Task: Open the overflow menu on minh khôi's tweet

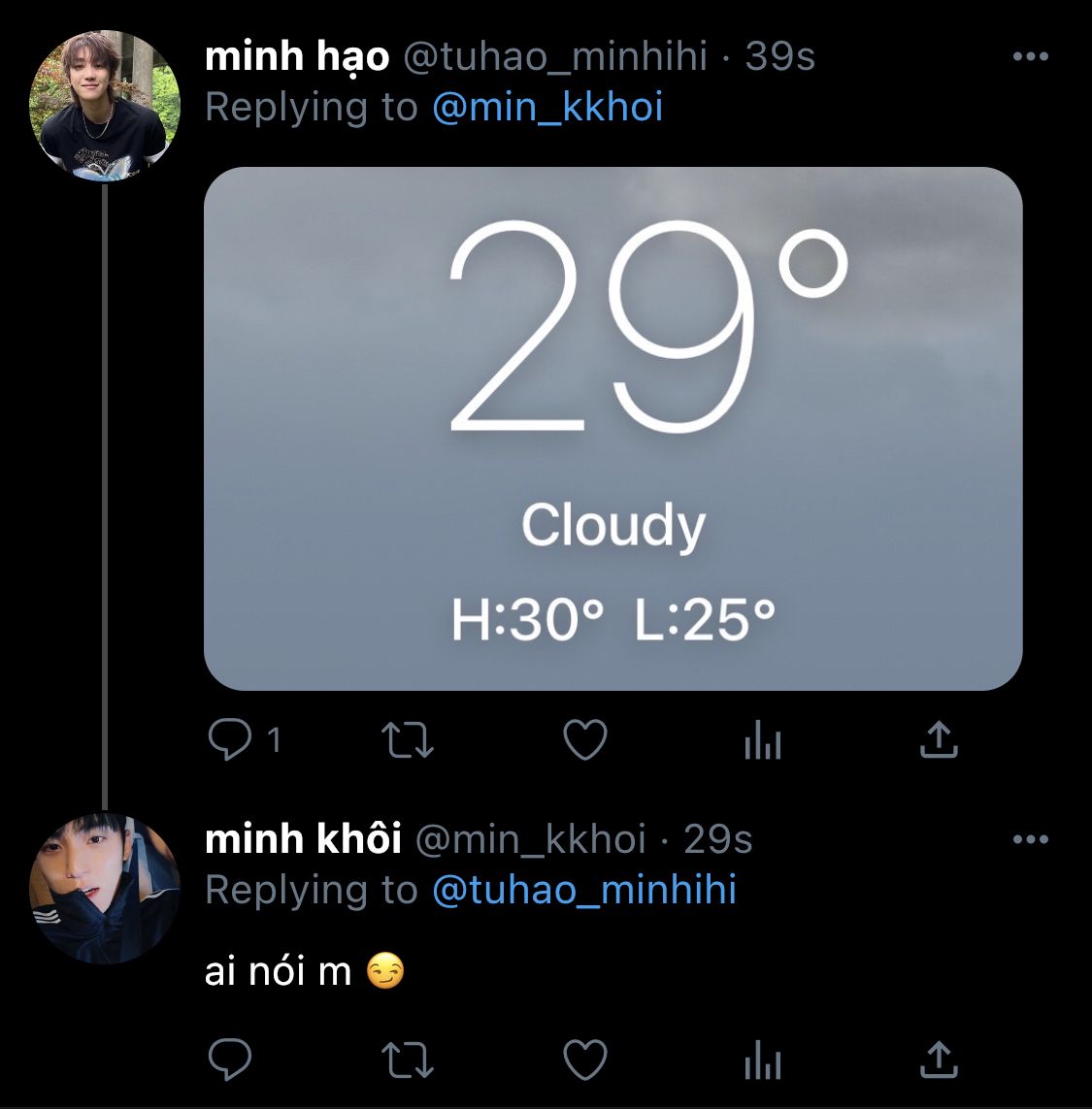Action: [x=1031, y=839]
